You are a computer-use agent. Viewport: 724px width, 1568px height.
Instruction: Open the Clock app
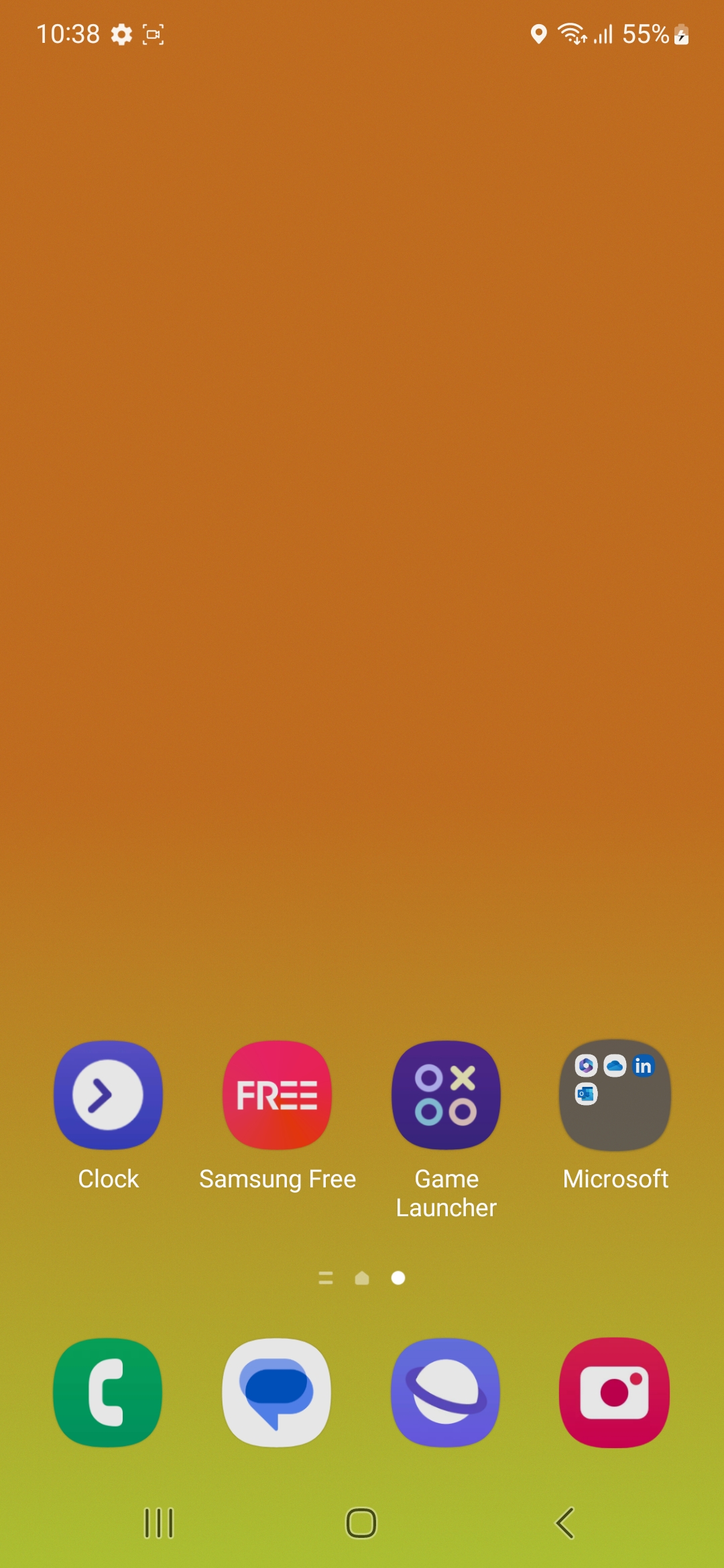108,1095
